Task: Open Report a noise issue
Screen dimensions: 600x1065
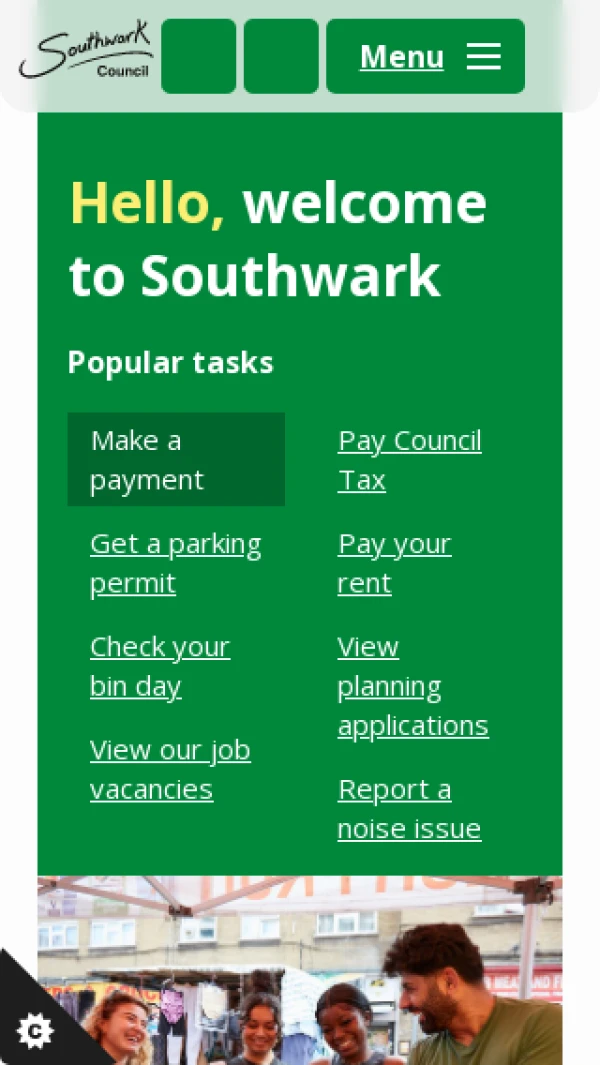Action: pos(409,809)
